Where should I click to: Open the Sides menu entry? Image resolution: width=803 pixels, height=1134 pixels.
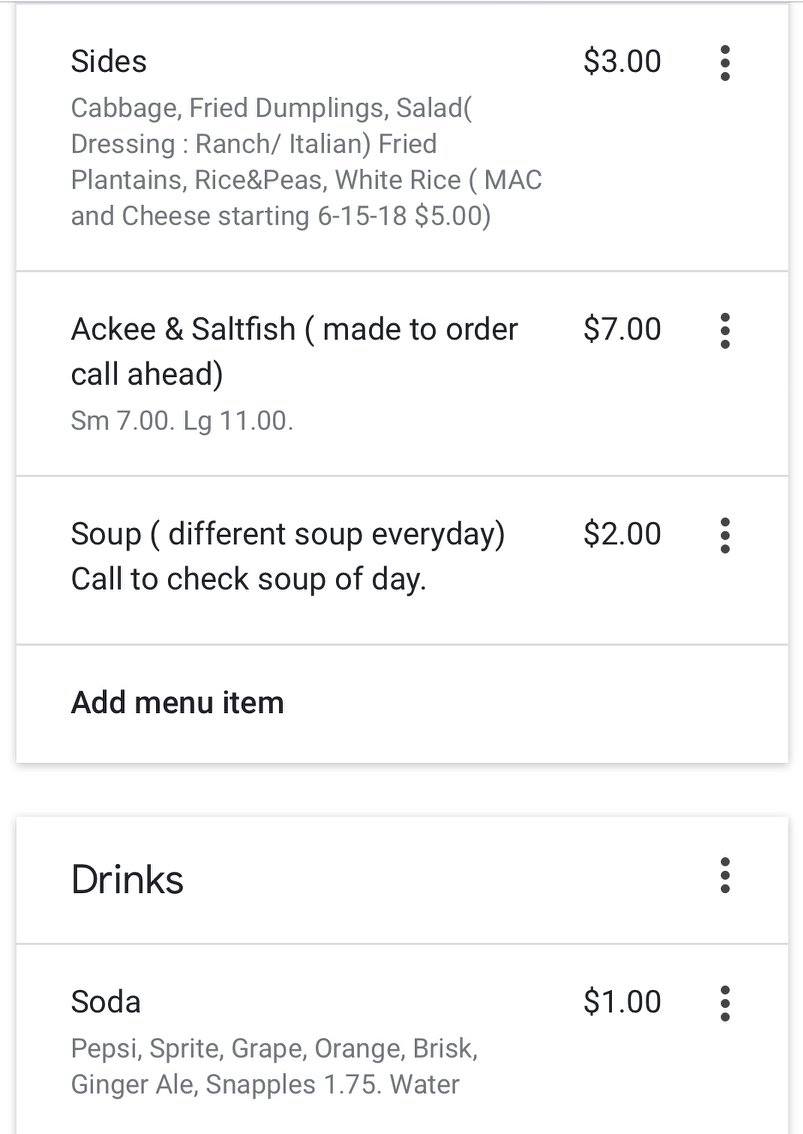pyautogui.click(x=300, y=138)
